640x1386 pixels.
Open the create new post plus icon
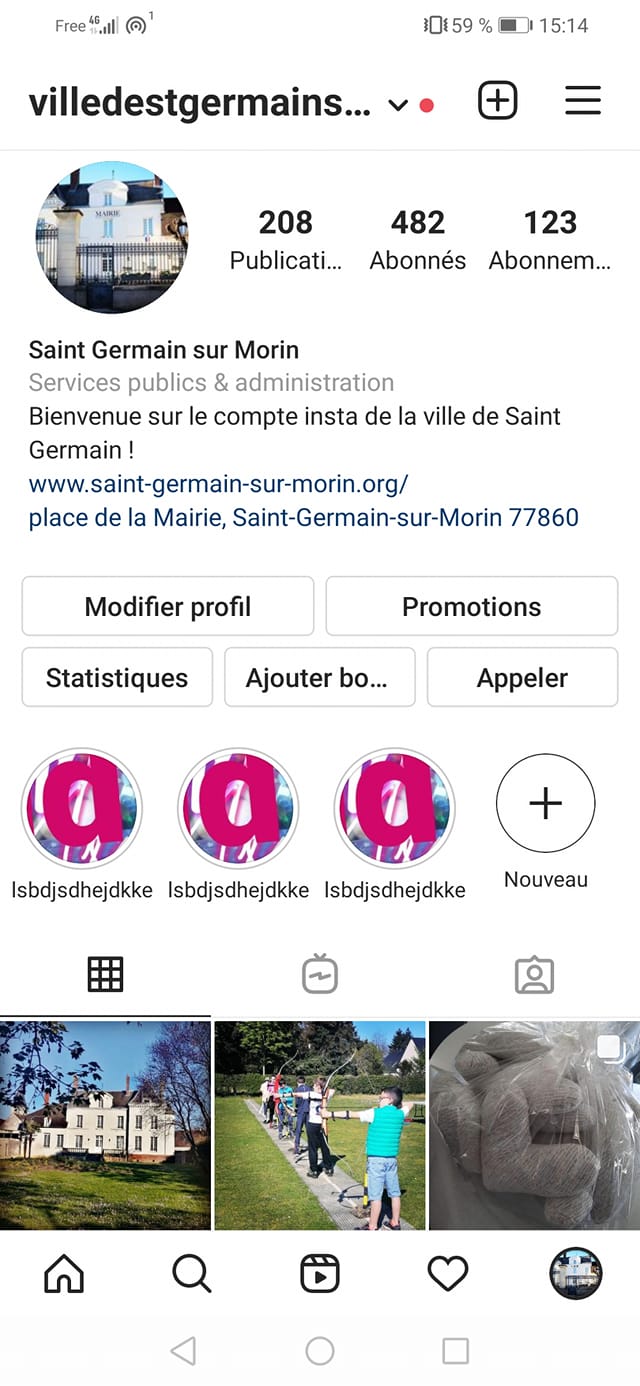(x=497, y=101)
